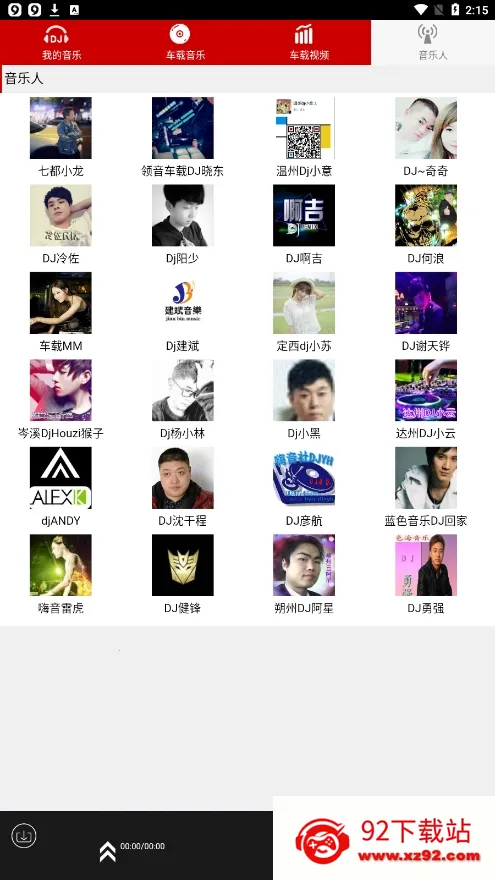Open 岑溪DjHouzi猴子 musician page

click(61, 400)
